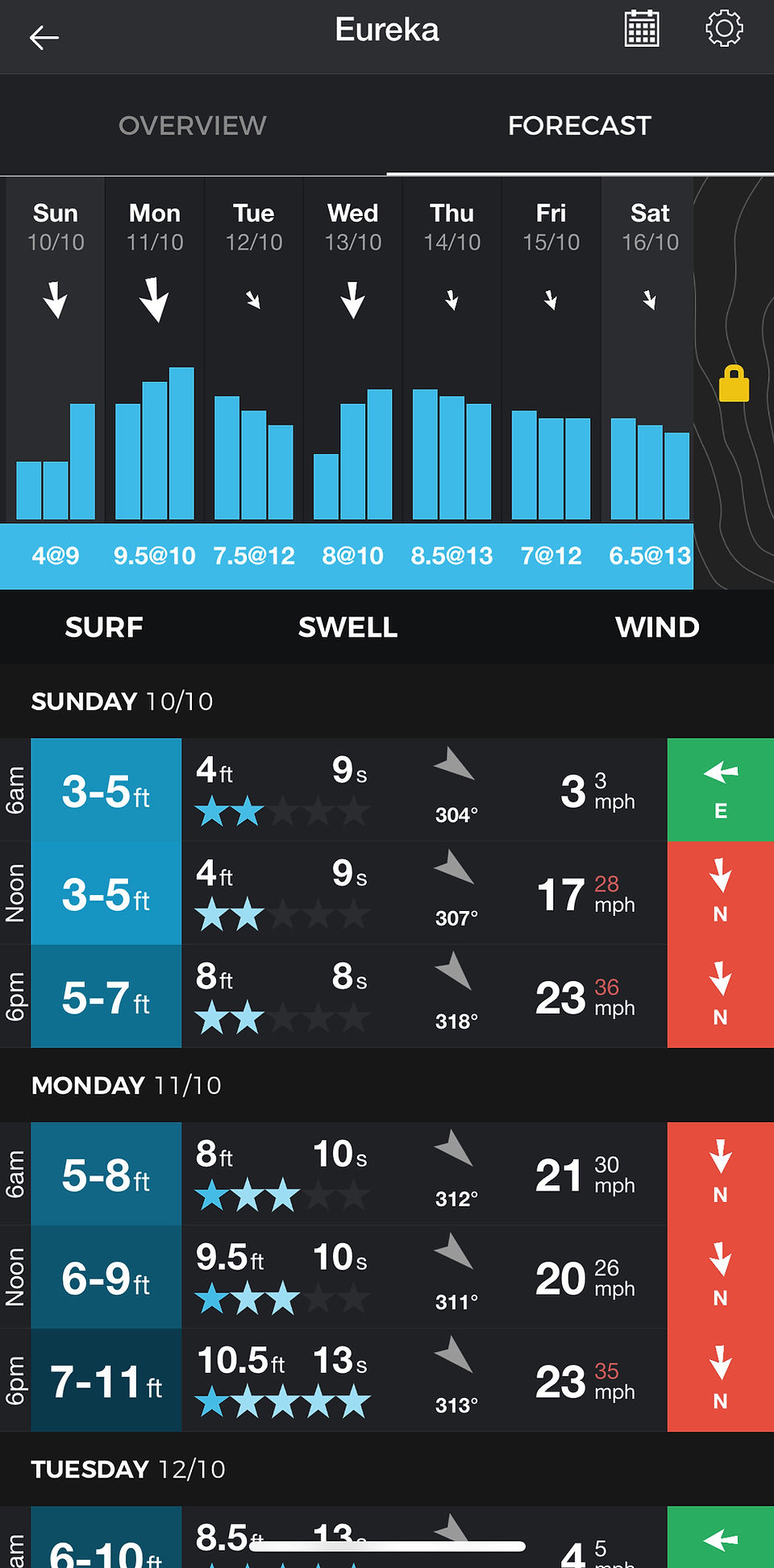
Task: Open the settings gear
Action: pyautogui.click(x=724, y=29)
